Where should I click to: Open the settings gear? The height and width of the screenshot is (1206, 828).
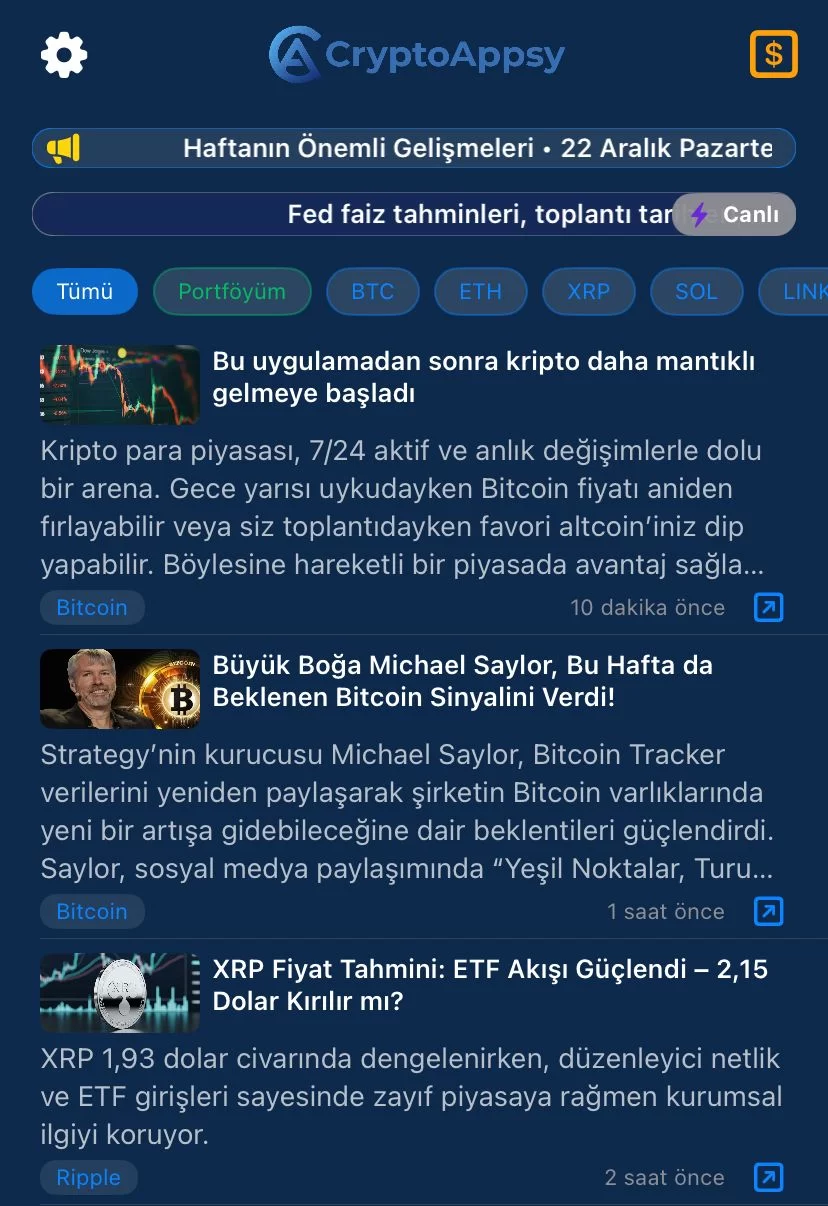(64, 55)
